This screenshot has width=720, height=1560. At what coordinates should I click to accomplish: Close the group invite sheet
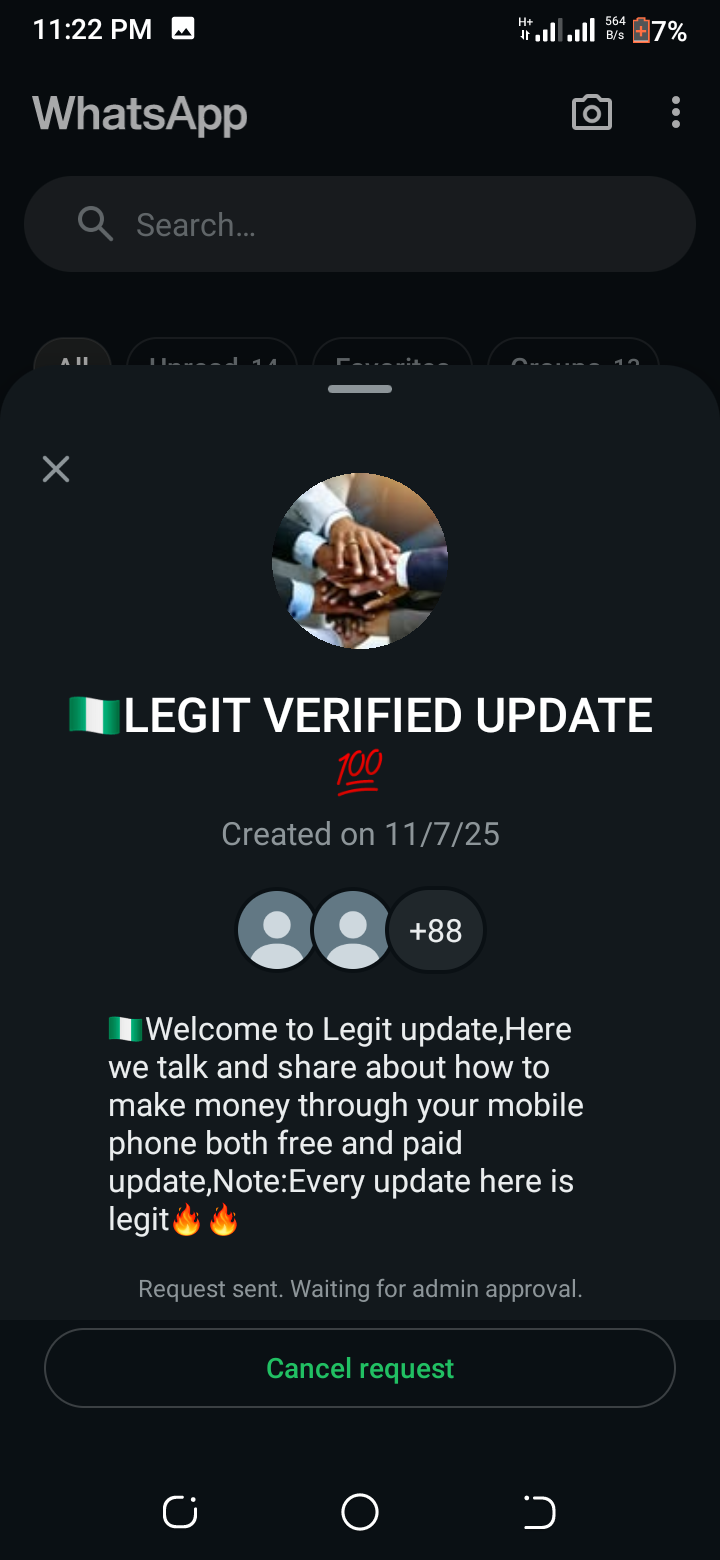pyautogui.click(x=56, y=469)
